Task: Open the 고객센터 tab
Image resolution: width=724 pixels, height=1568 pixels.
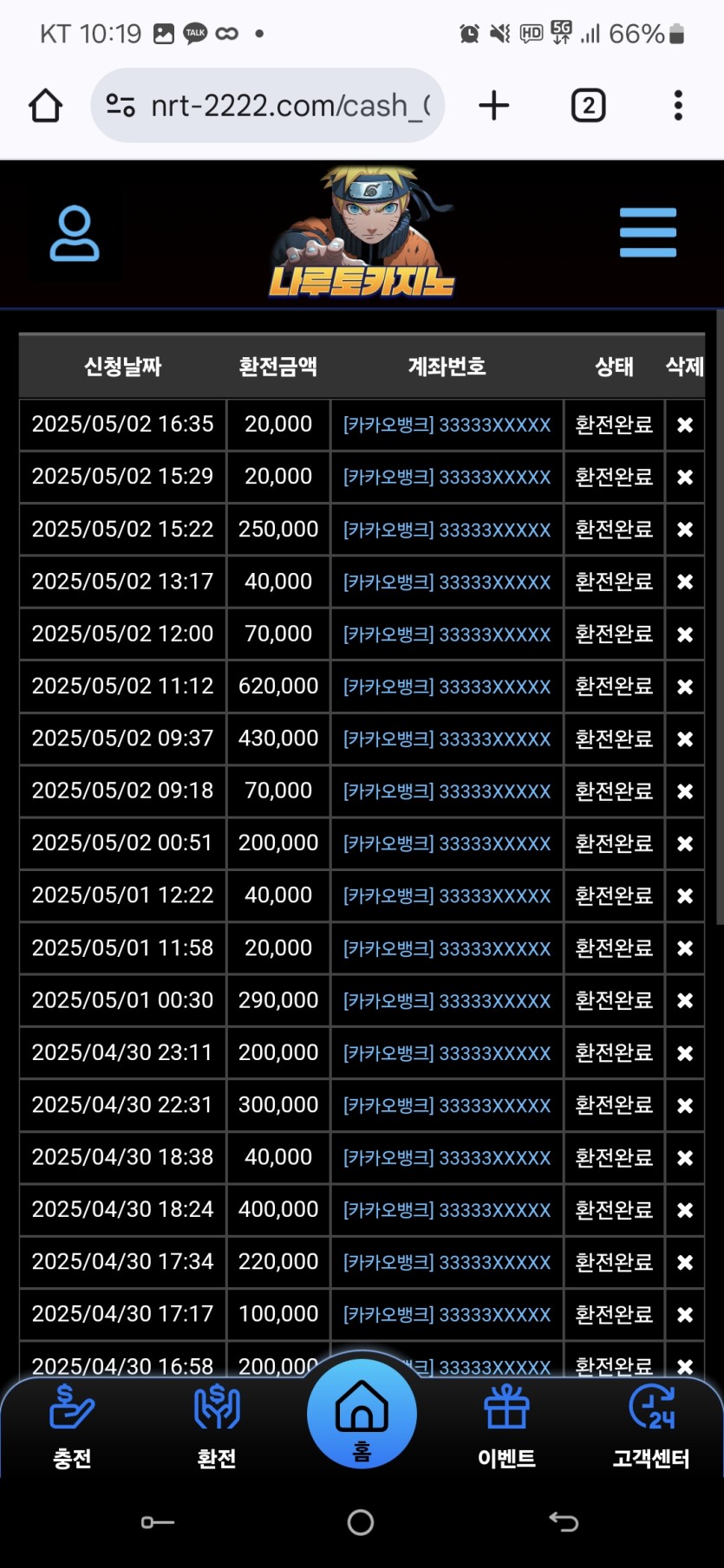Action: click(651, 1427)
